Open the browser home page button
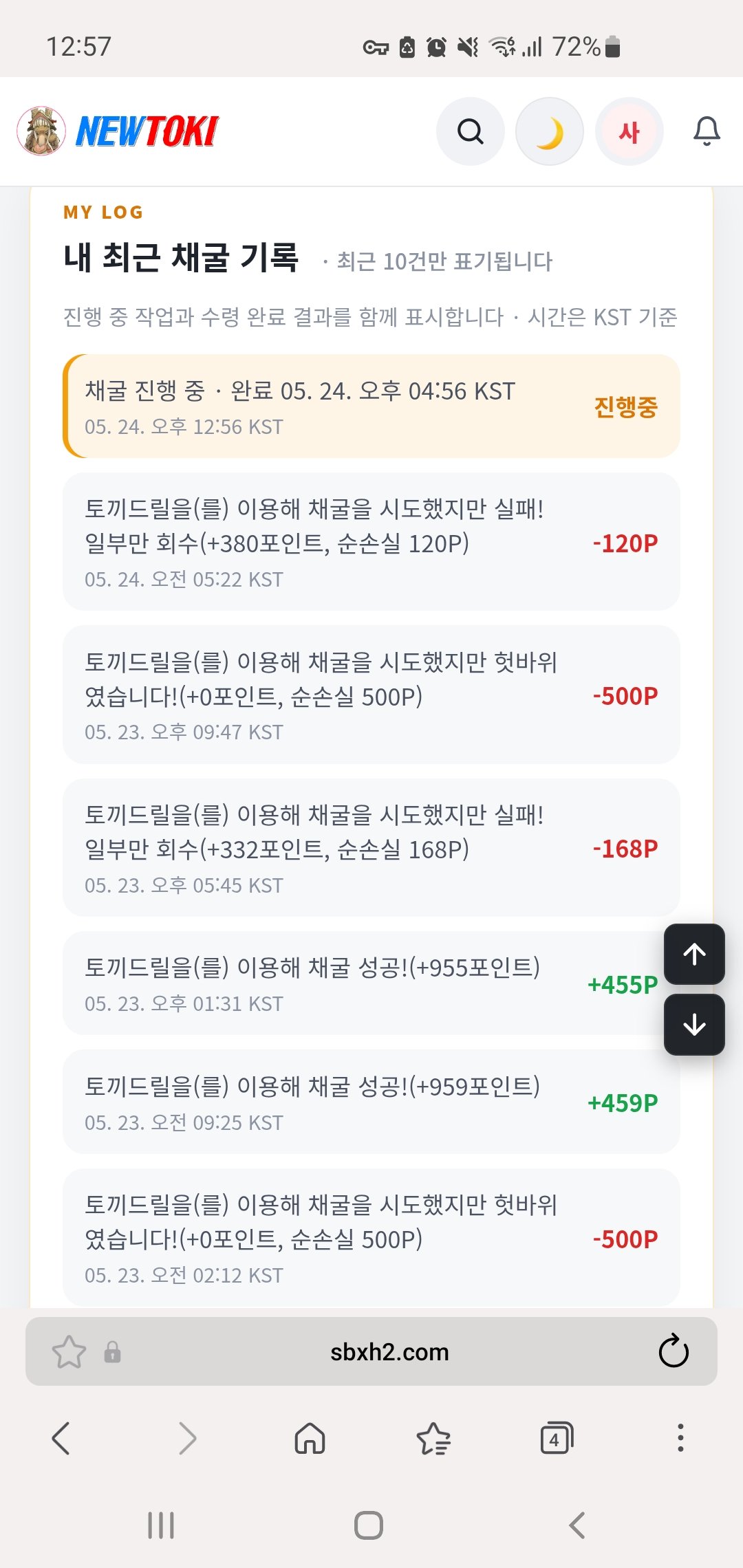Screen dimensions: 743x1568 (310, 1438)
